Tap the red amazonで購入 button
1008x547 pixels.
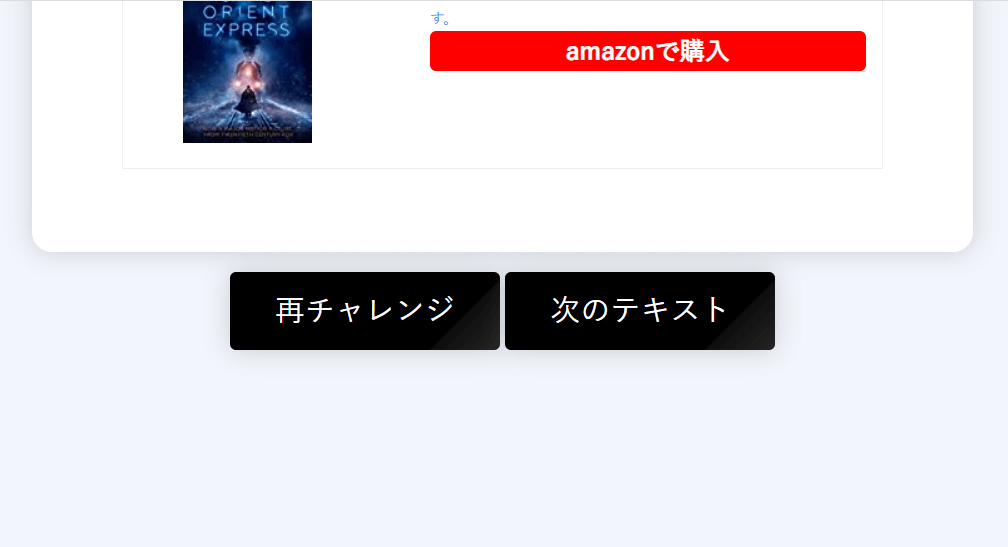click(x=647, y=51)
